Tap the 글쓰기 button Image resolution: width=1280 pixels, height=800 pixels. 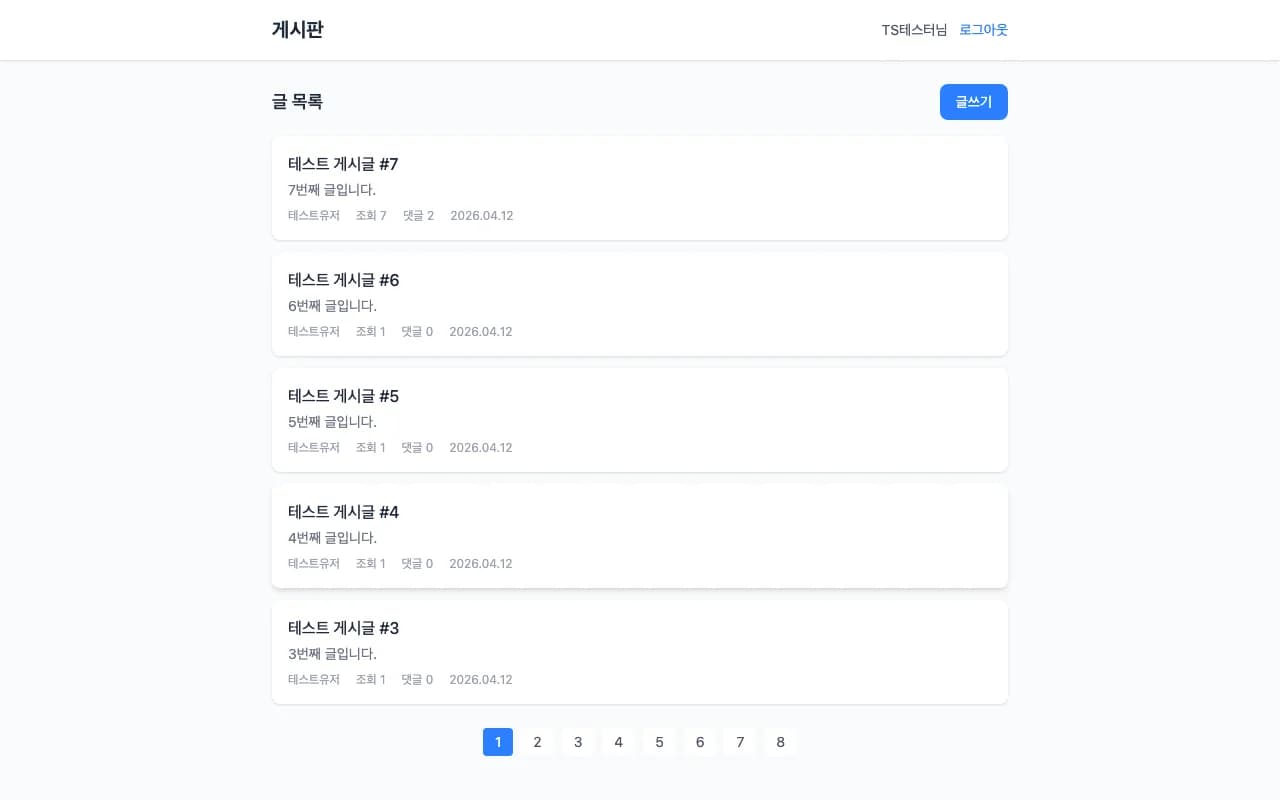pos(973,102)
